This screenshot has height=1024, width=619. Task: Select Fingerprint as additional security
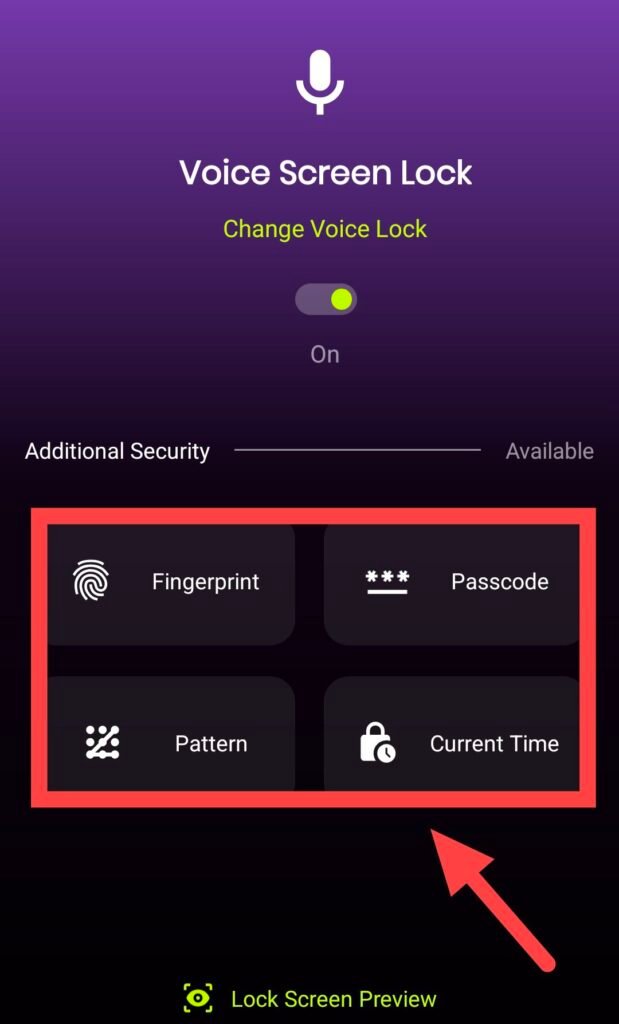pos(172,582)
